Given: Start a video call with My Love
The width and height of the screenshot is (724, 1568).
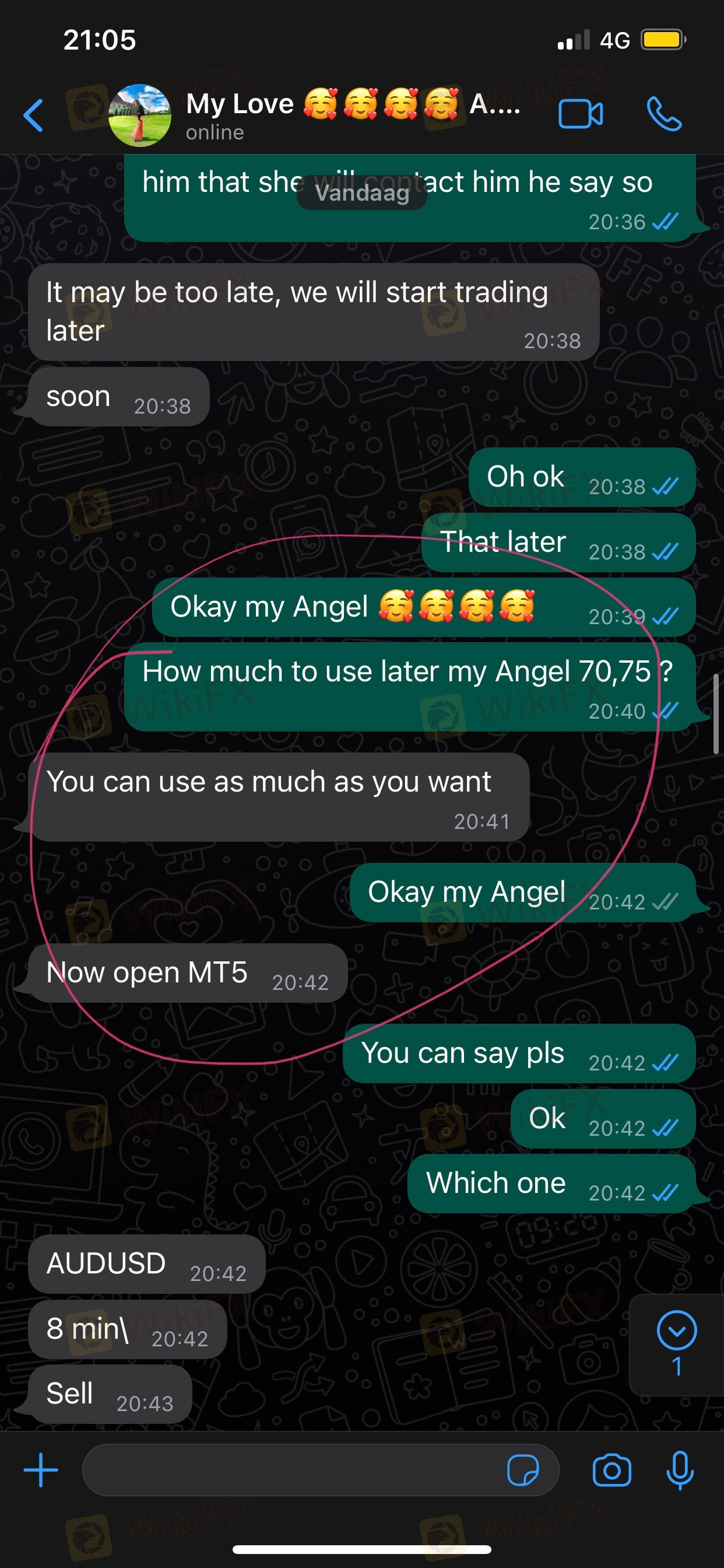Looking at the screenshot, I should pos(580,114).
